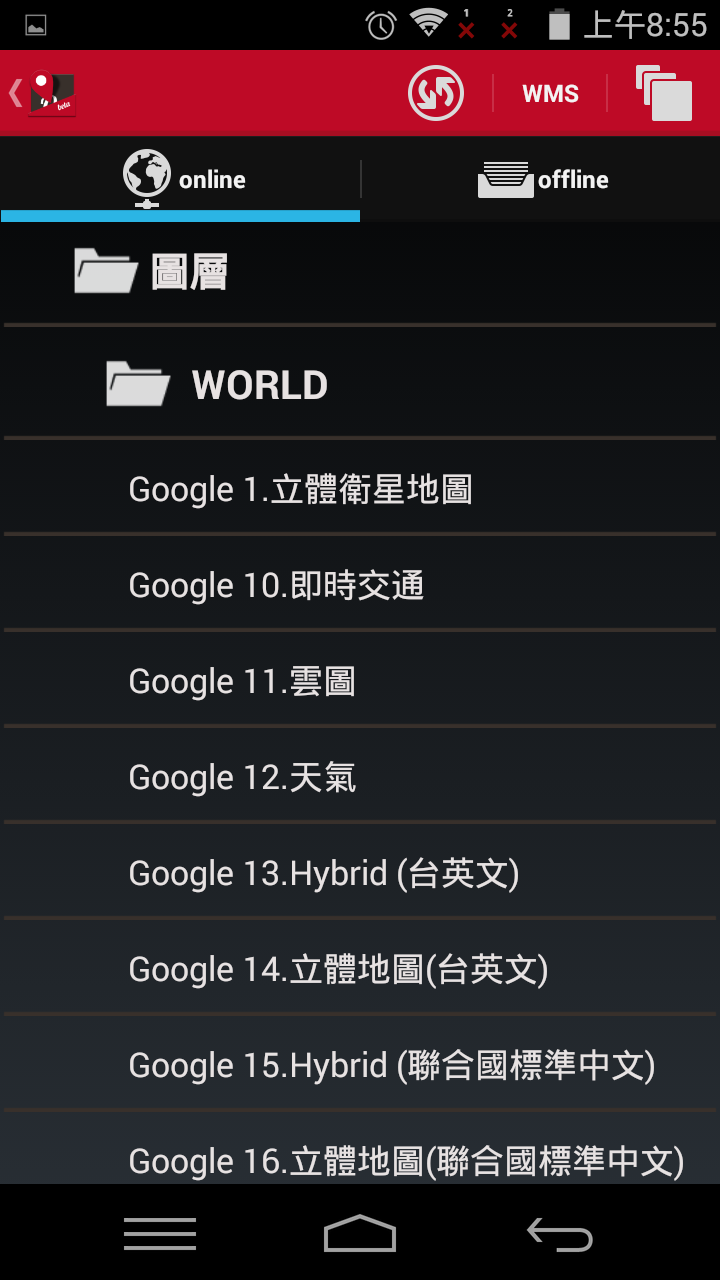The width and height of the screenshot is (720, 1280).
Task: Tap the refresh map sources icon
Action: [436, 94]
